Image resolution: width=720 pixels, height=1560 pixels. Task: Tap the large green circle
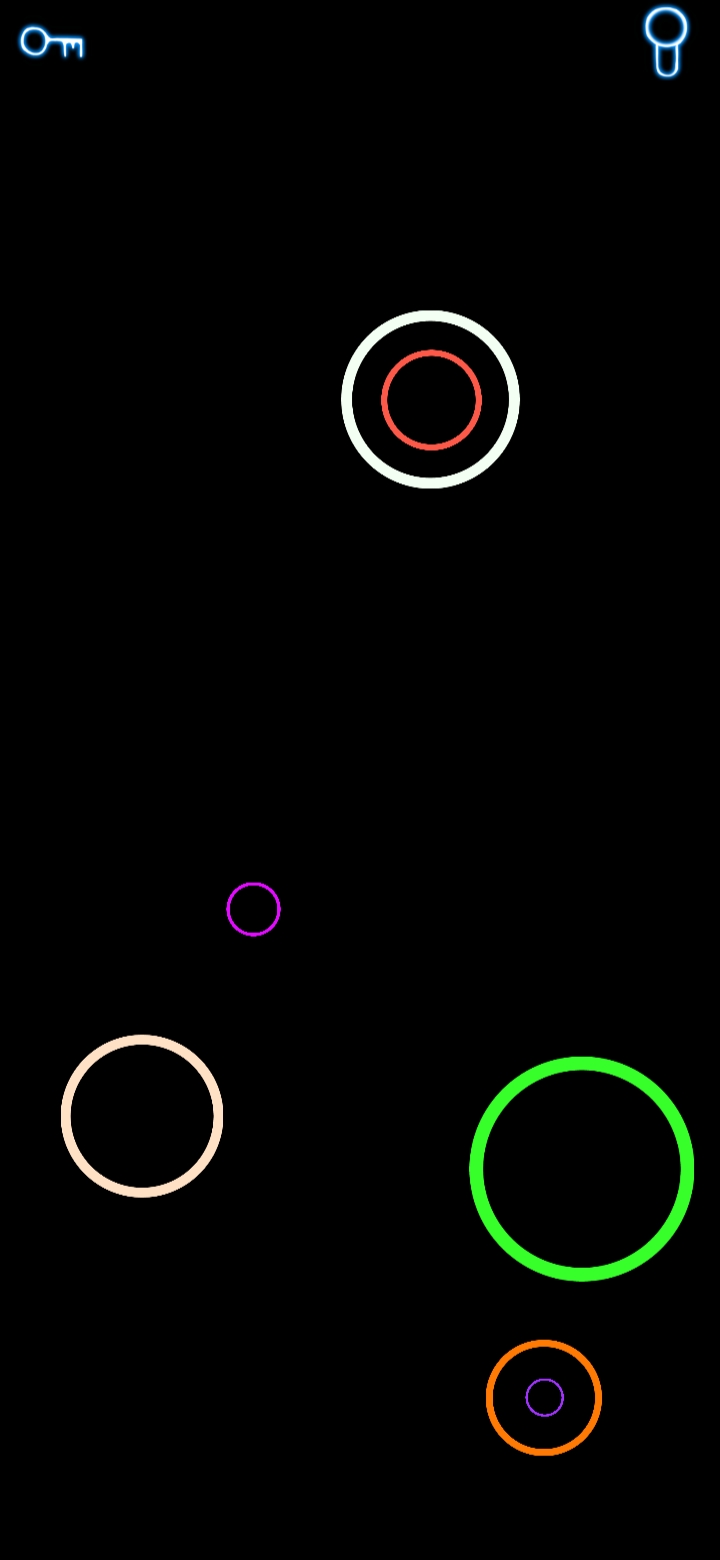click(x=582, y=1168)
